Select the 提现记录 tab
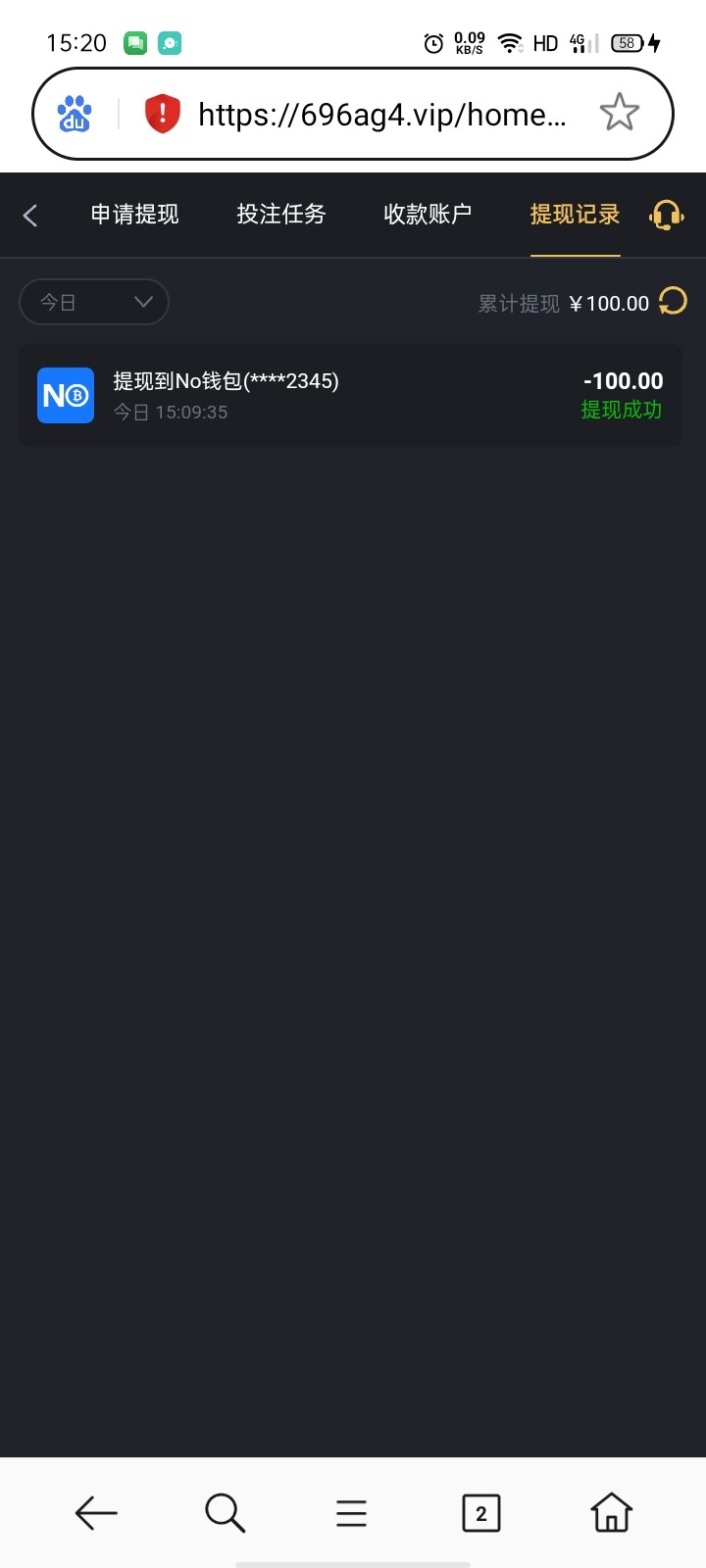The image size is (706, 1568). pos(575,215)
